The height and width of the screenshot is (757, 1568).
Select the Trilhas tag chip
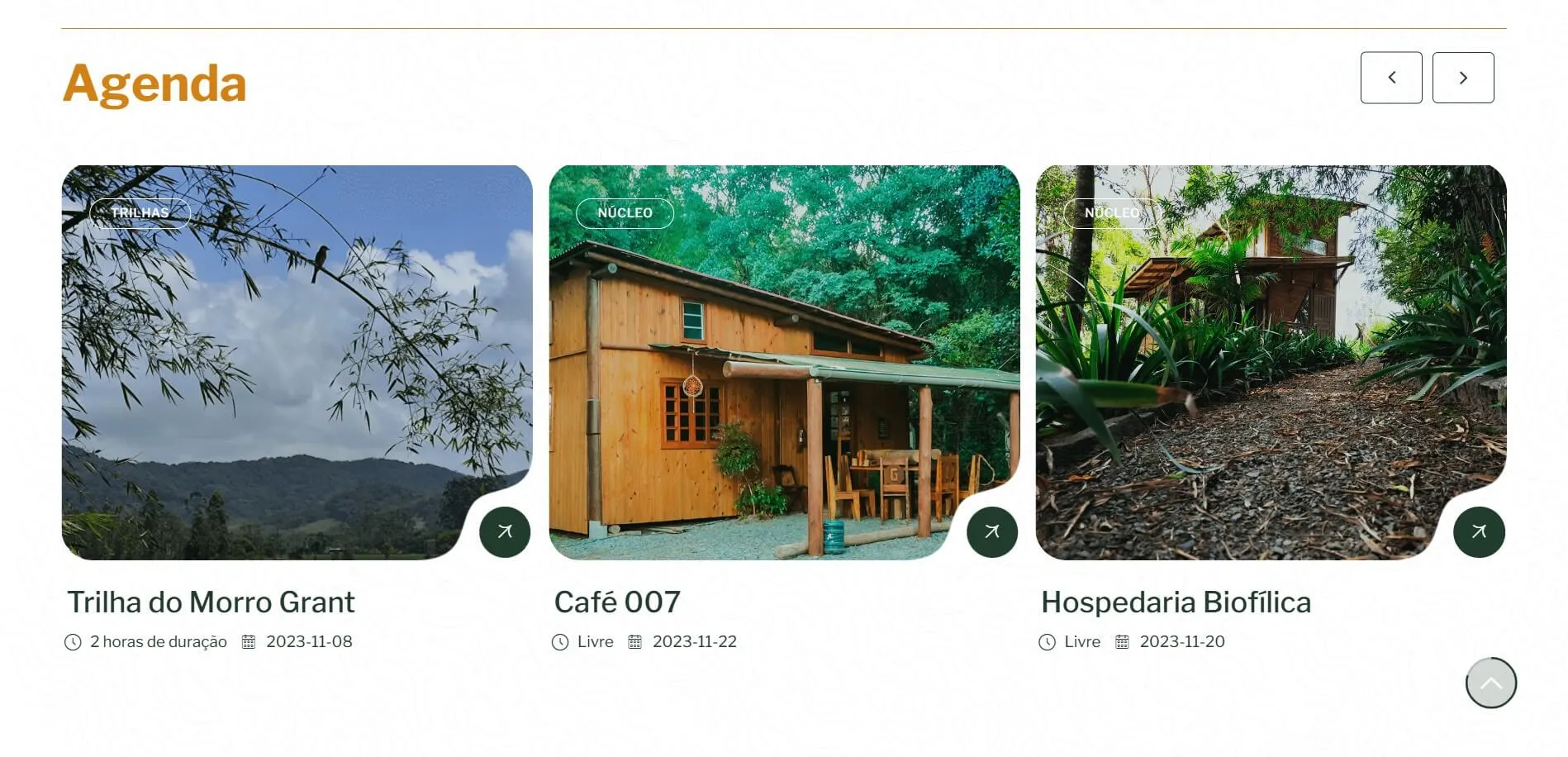(140, 212)
